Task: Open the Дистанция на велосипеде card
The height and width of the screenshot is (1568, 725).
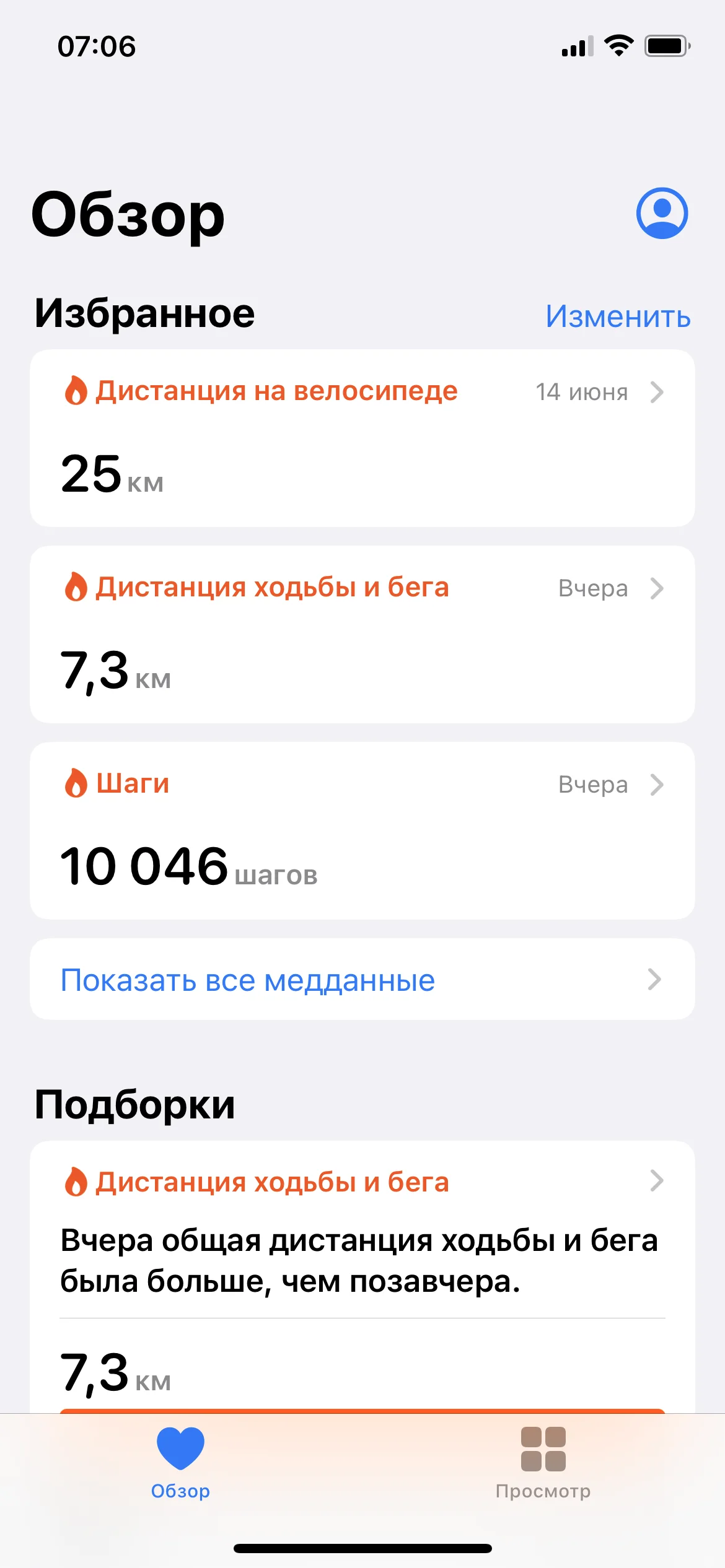Action: pyautogui.click(x=362, y=438)
